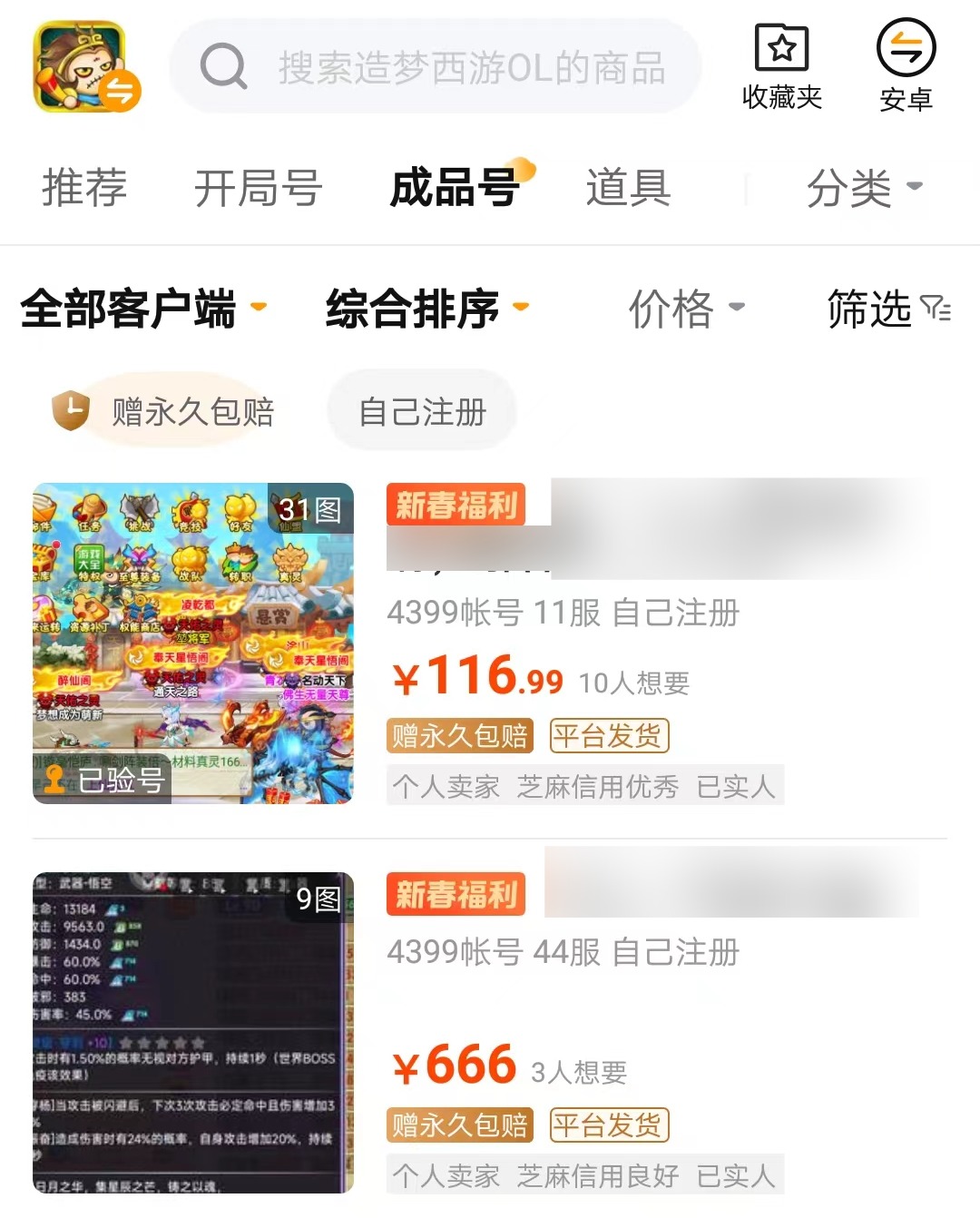Screen dimensions: 980x1218
Task: Expand the 分类 category dropdown
Action: point(863,188)
